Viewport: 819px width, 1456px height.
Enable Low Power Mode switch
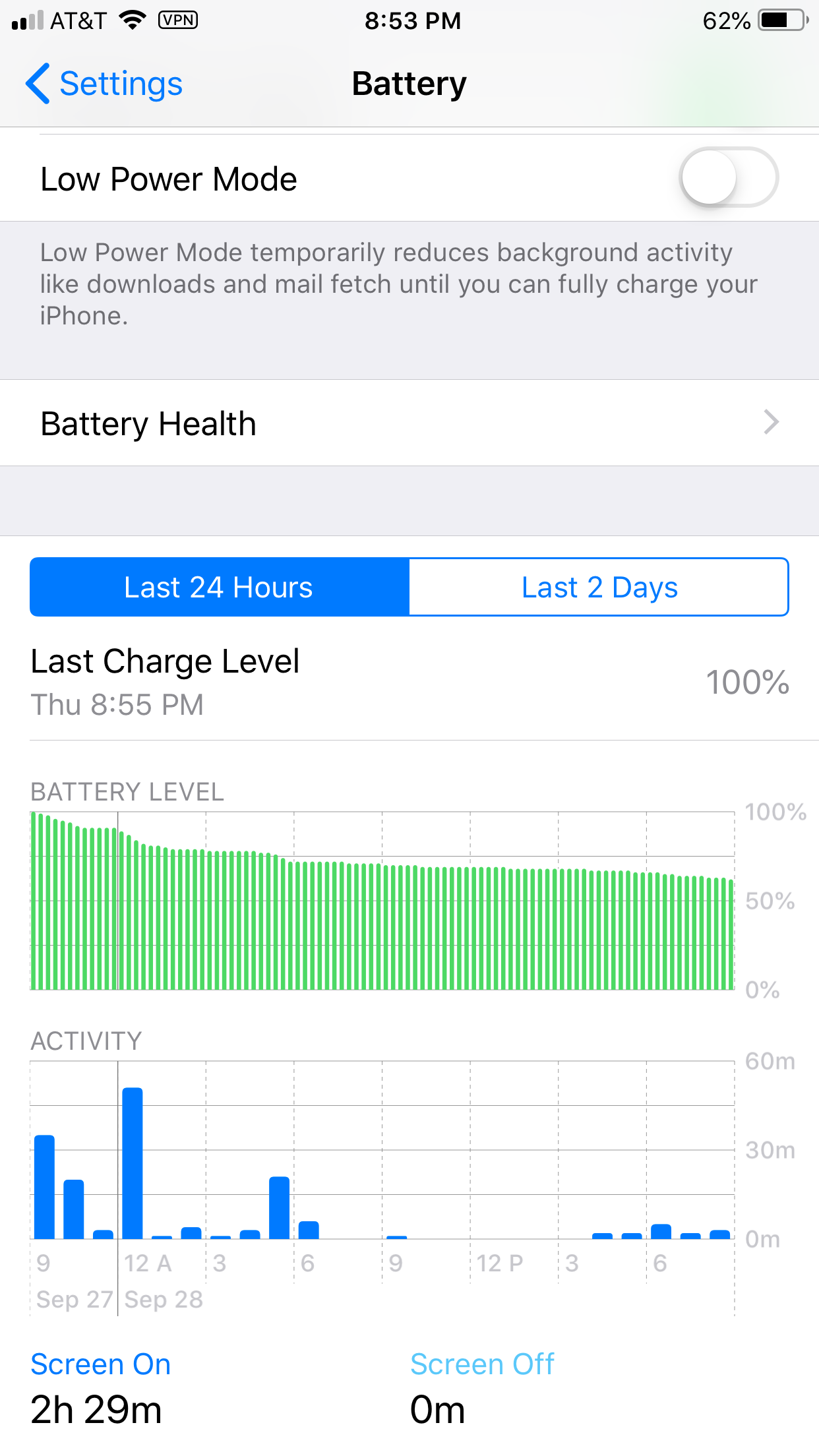[728, 178]
